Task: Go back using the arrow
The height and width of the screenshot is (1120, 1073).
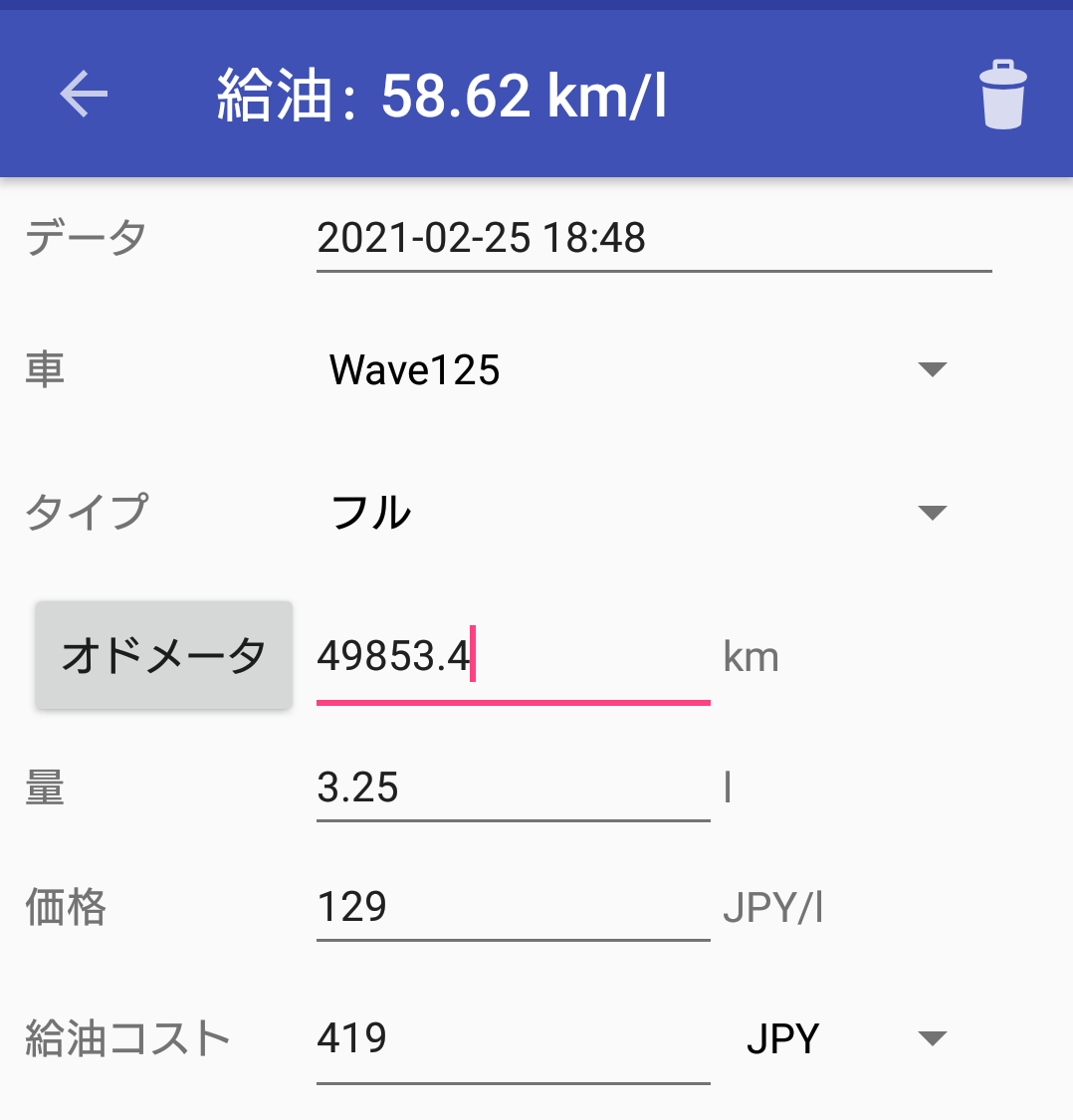Action: coord(84,96)
